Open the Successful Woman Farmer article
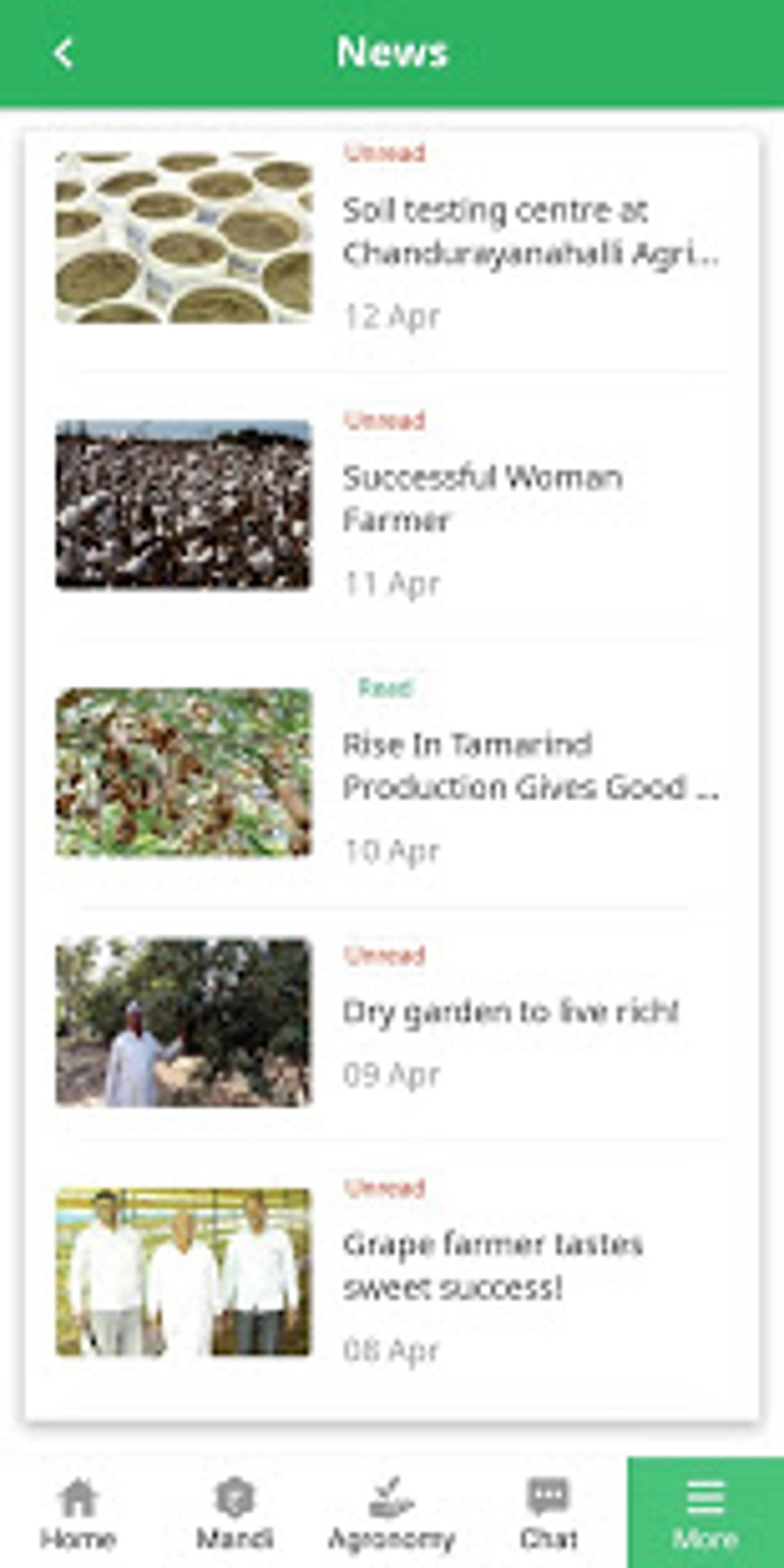 click(484, 500)
